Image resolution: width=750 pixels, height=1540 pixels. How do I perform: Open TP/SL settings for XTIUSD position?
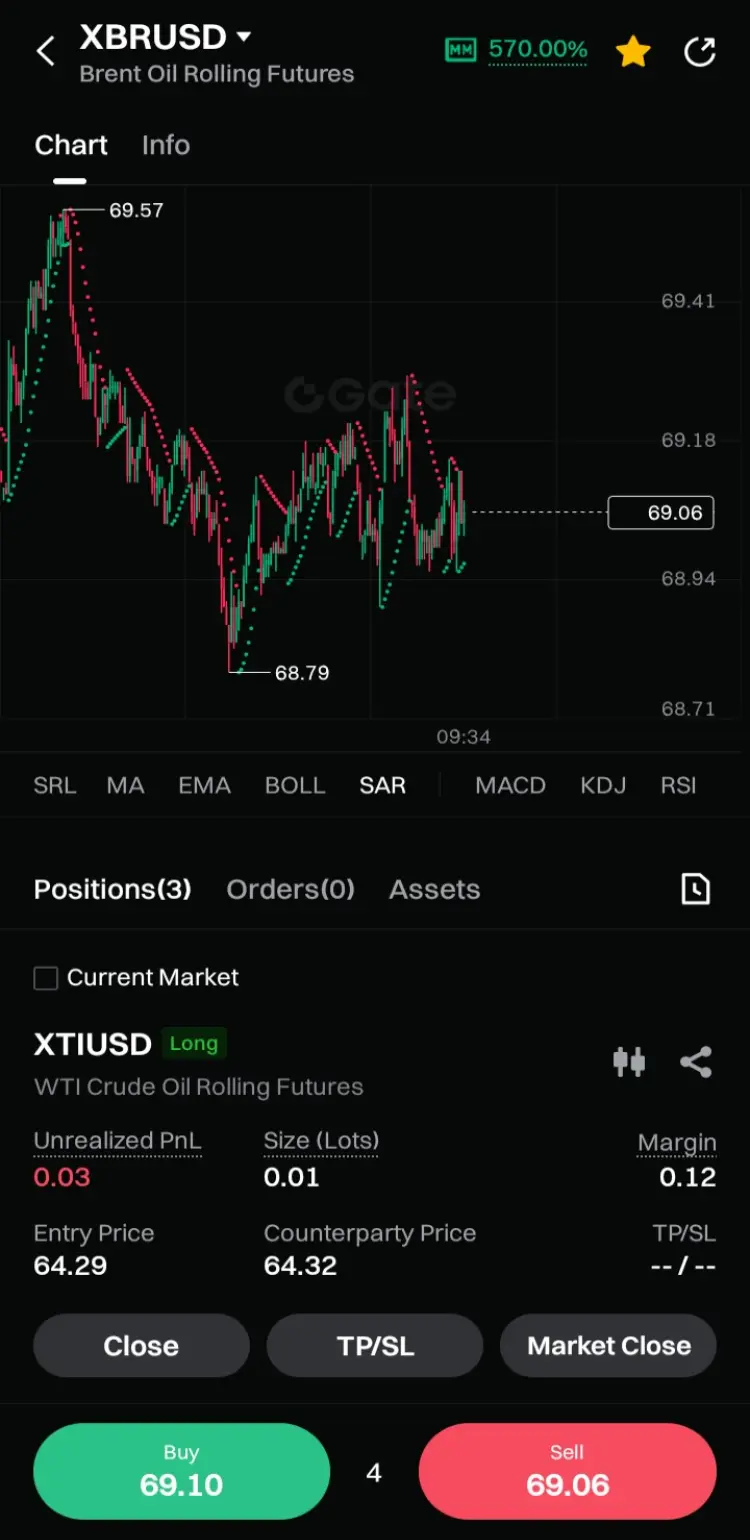(375, 1346)
